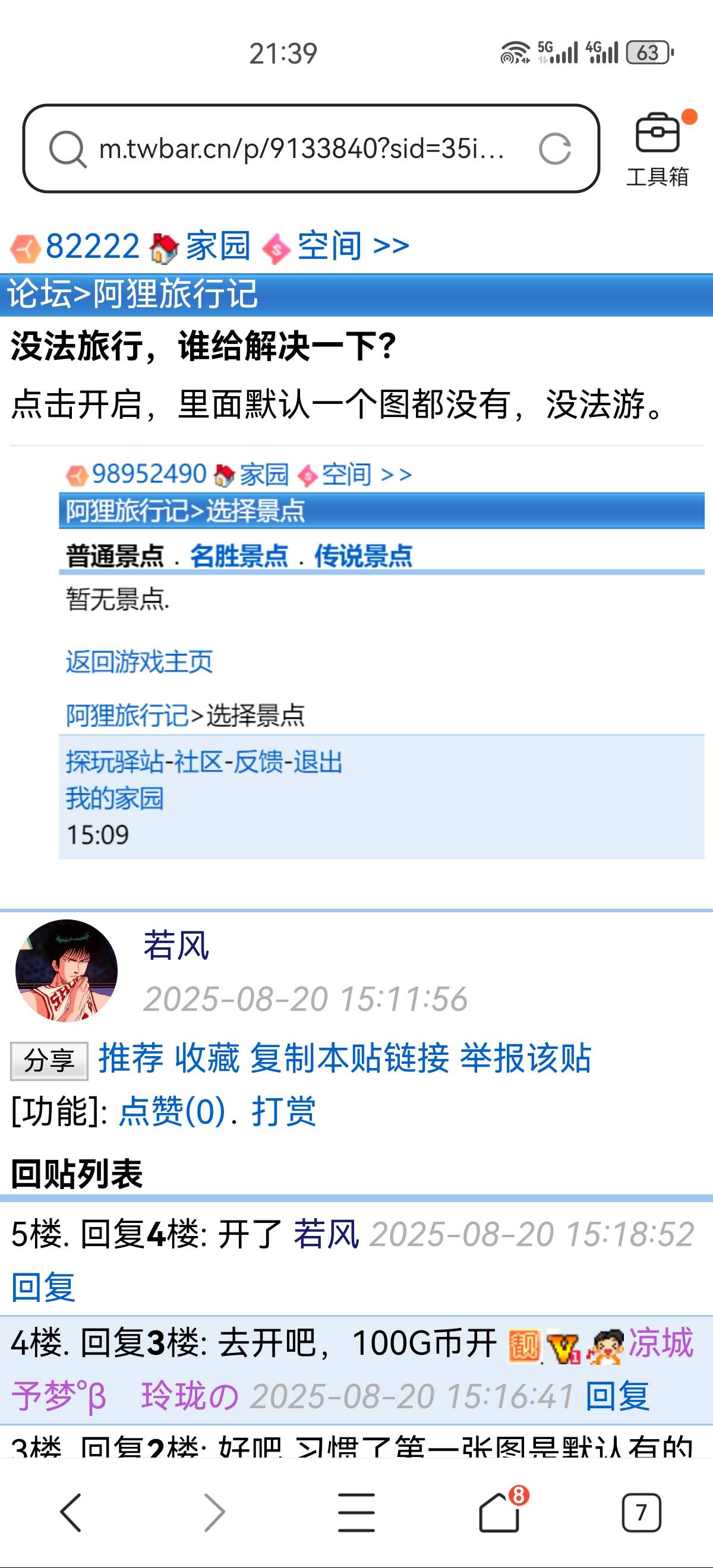This screenshot has height=1568, width=713.
Task: Copy link via 复制本贴链接
Action: pos(349,1058)
